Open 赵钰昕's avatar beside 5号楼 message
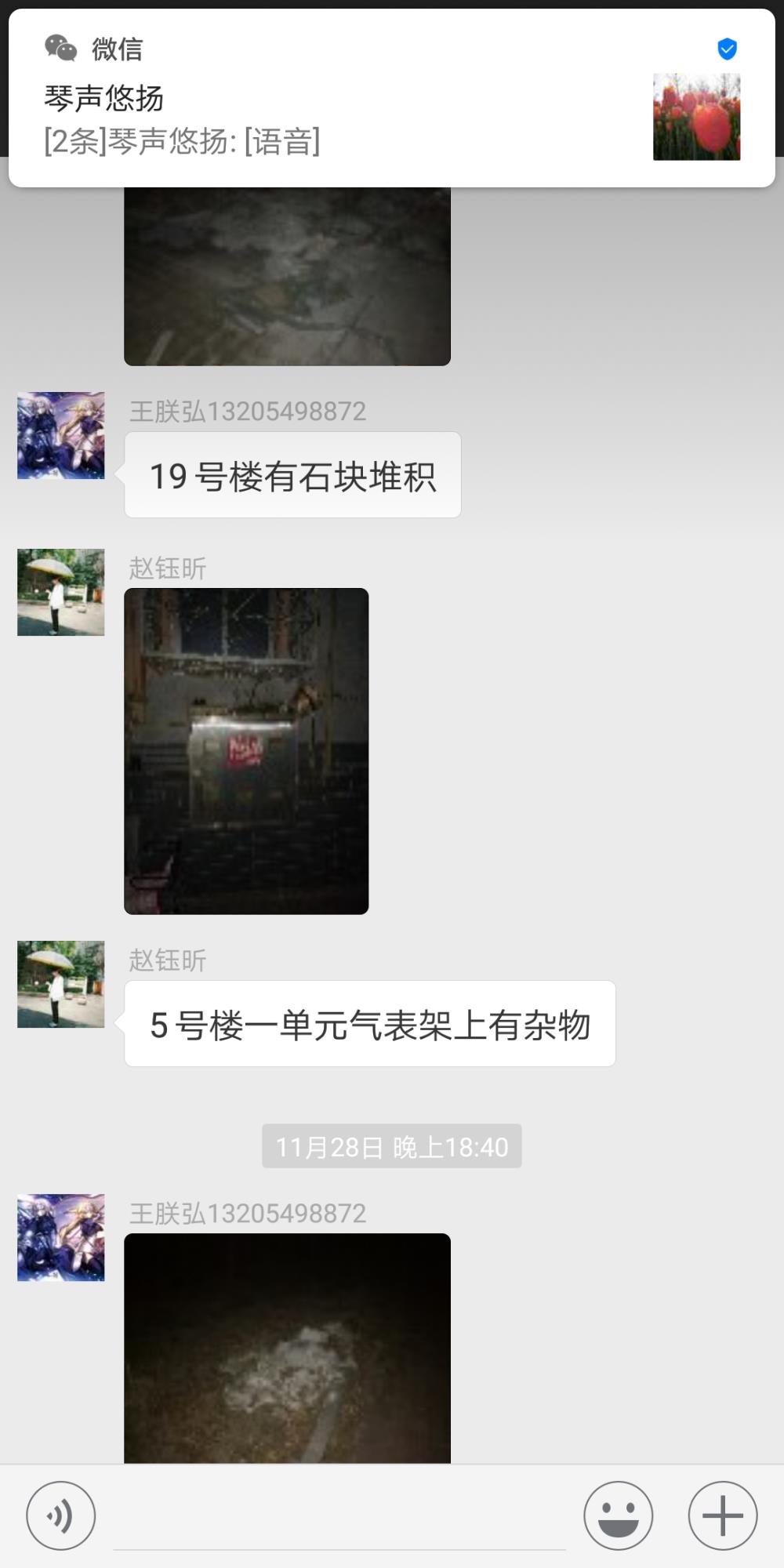The image size is (784, 1568). point(61,984)
